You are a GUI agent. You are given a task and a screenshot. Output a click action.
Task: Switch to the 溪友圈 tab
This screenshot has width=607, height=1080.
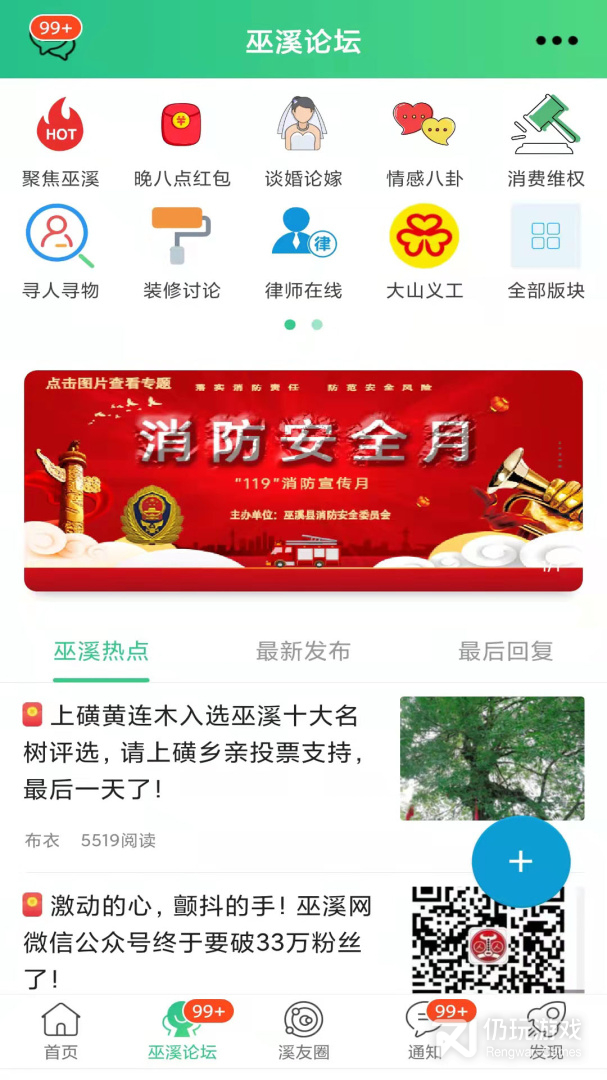(x=303, y=1032)
